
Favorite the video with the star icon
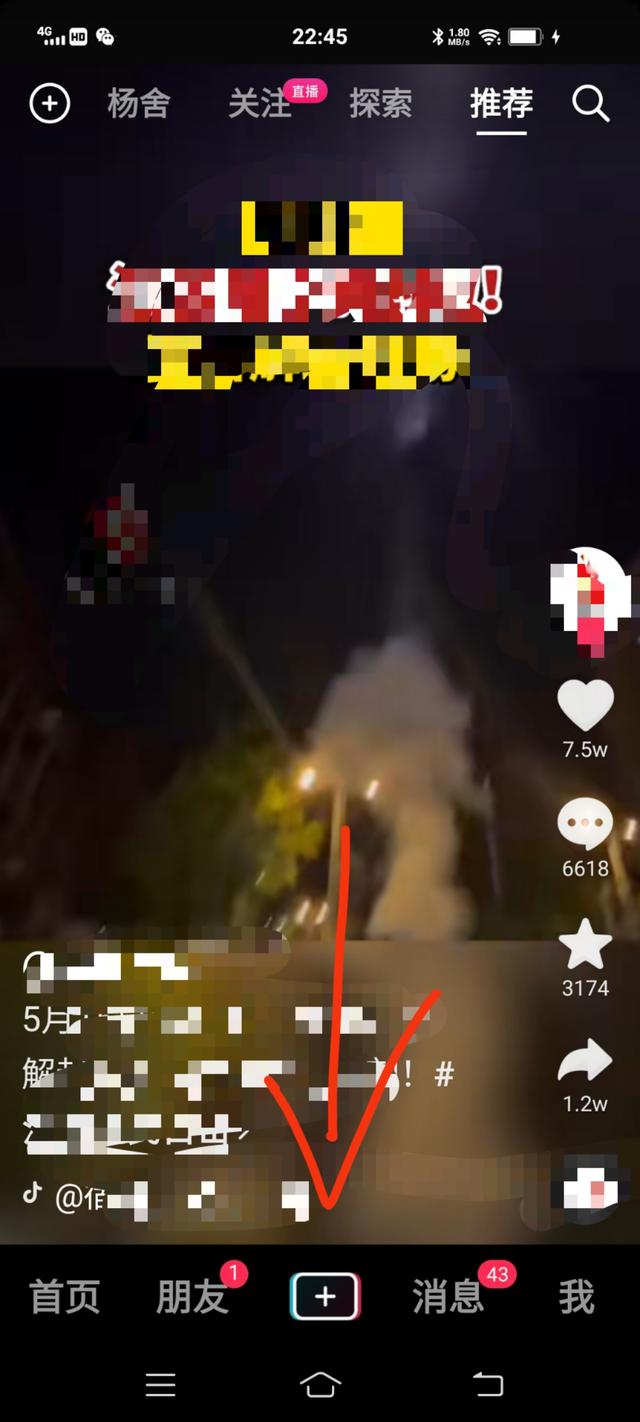585,945
